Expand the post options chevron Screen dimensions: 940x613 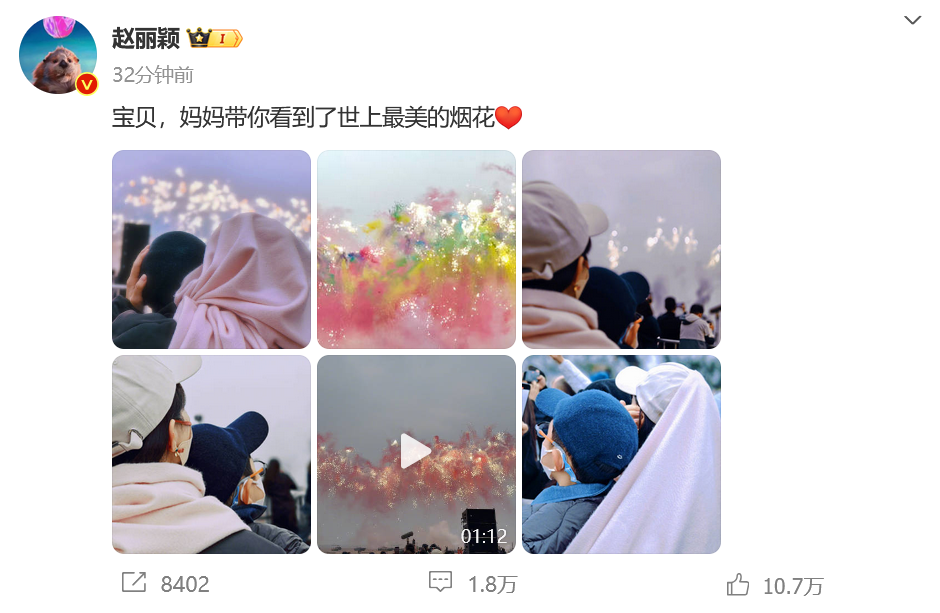tap(912, 20)
